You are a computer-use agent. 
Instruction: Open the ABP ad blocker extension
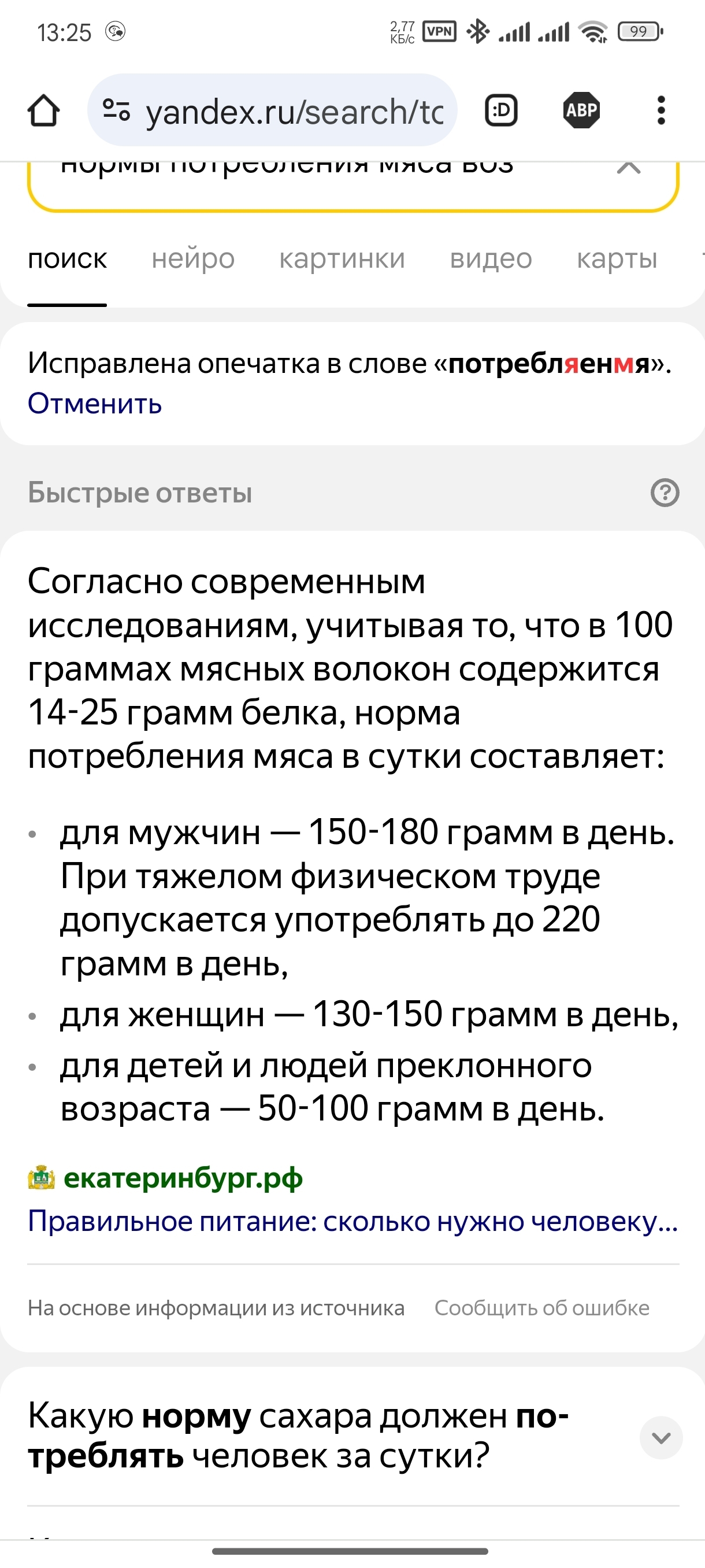pos(581,110)
